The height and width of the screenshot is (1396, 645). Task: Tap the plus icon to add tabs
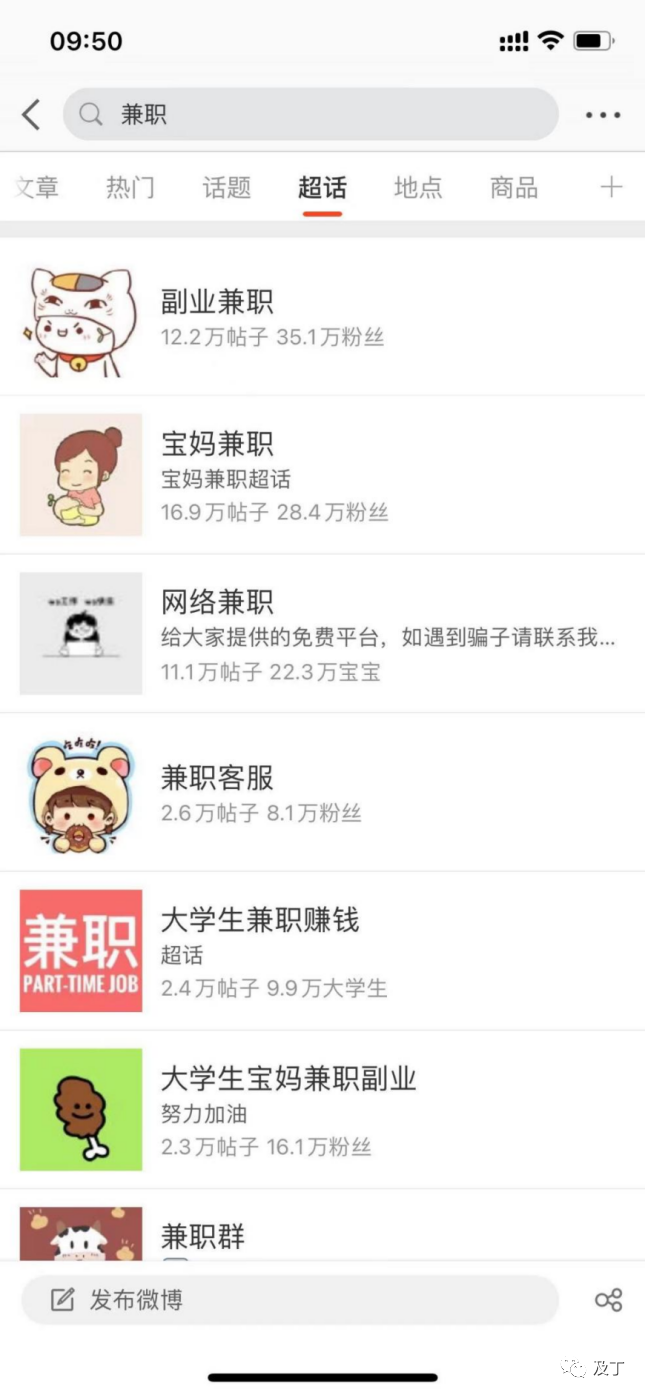click(x=610, y=187)
